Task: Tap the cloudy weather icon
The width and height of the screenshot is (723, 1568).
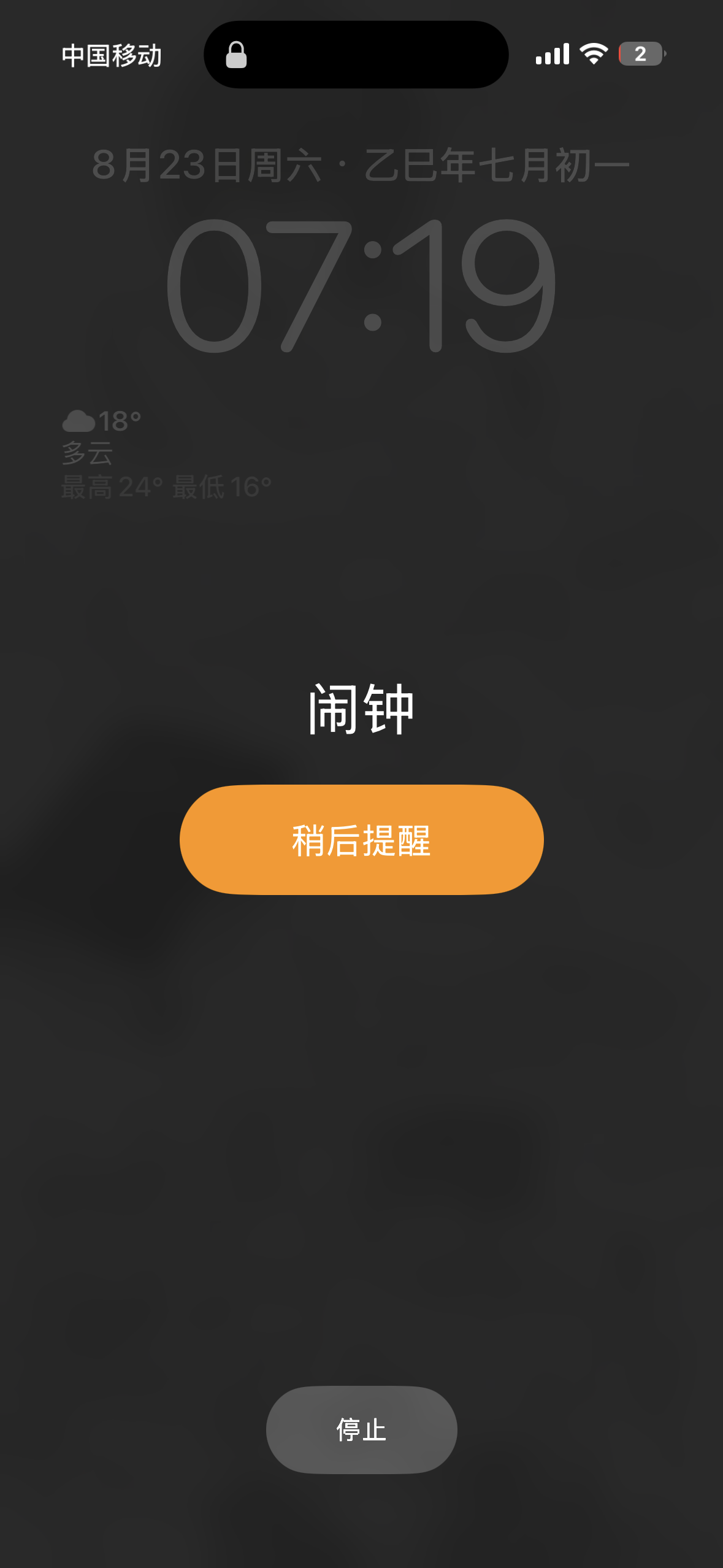Action: (x=80, y=420)
